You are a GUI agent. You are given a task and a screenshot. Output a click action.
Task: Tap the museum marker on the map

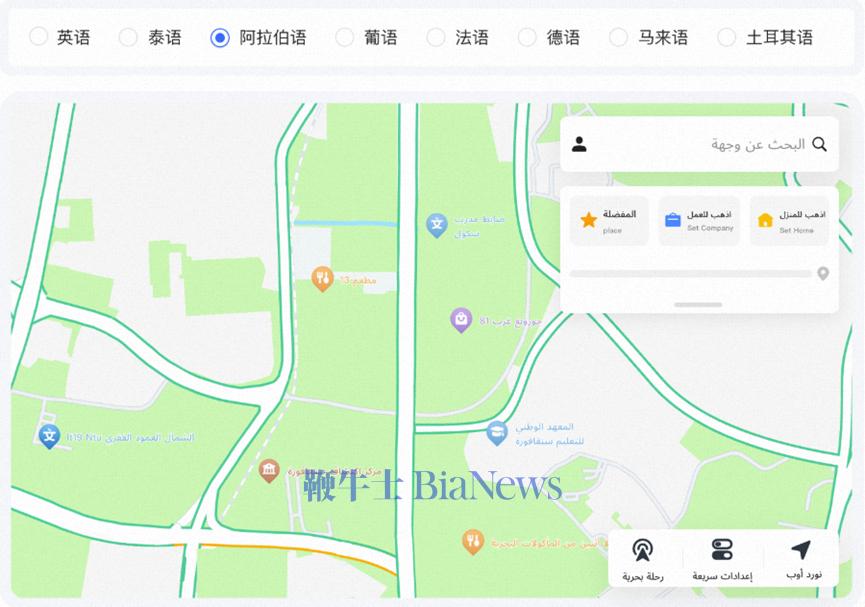coord(269,470)
